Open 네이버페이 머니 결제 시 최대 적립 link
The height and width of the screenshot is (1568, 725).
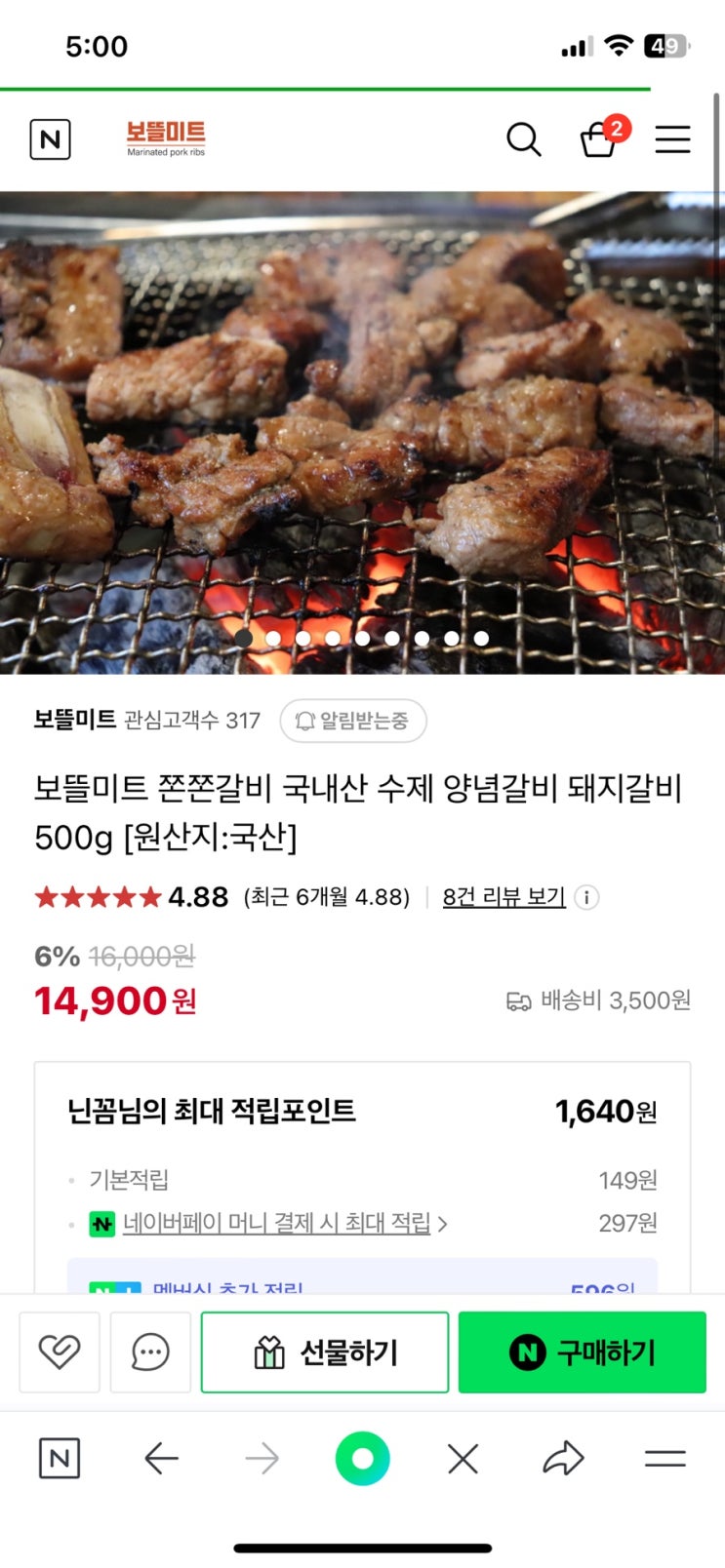pyautogui.click(x=277, y=1223)
